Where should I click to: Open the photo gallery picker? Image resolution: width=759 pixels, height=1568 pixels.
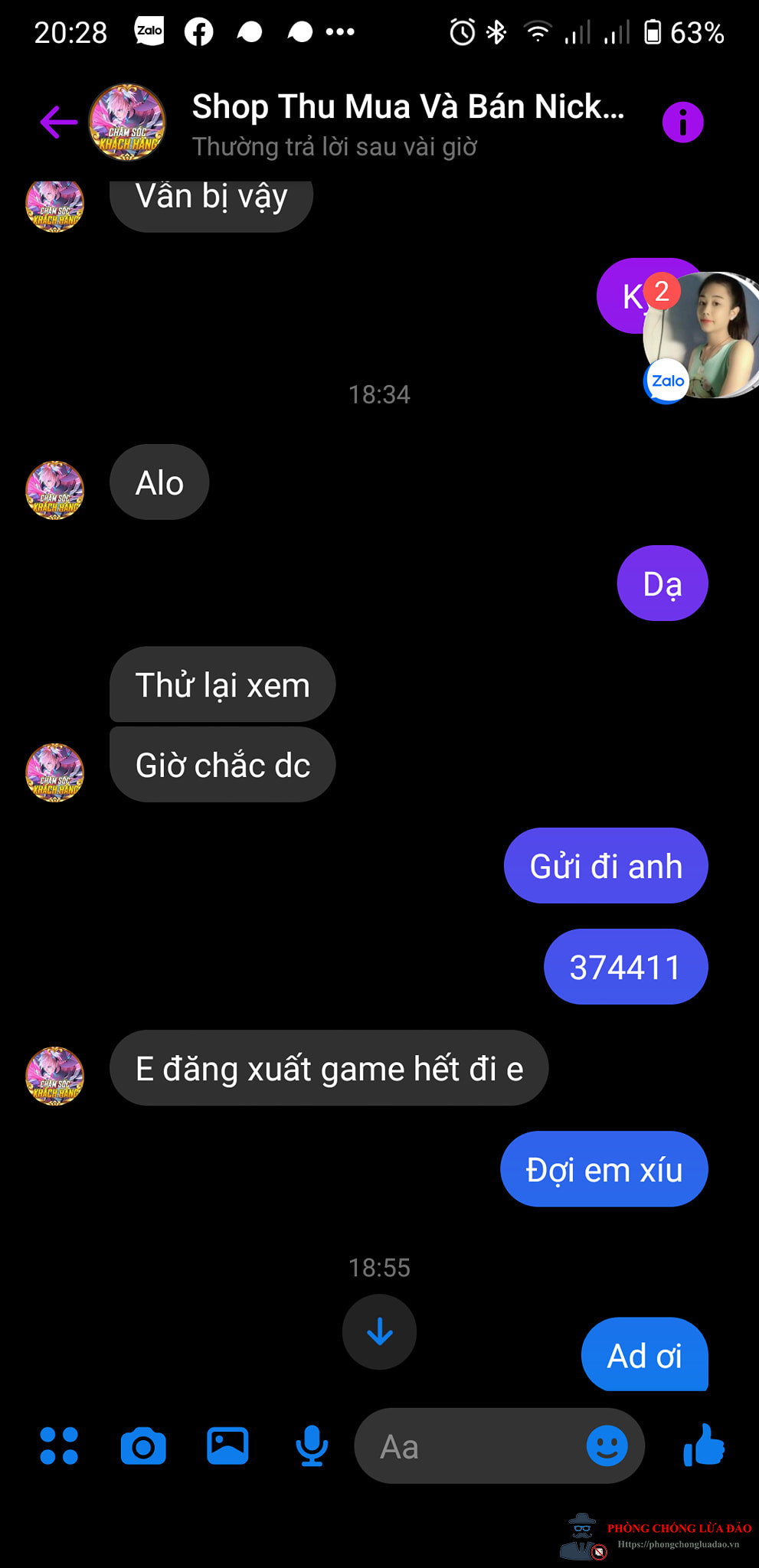227,1446
